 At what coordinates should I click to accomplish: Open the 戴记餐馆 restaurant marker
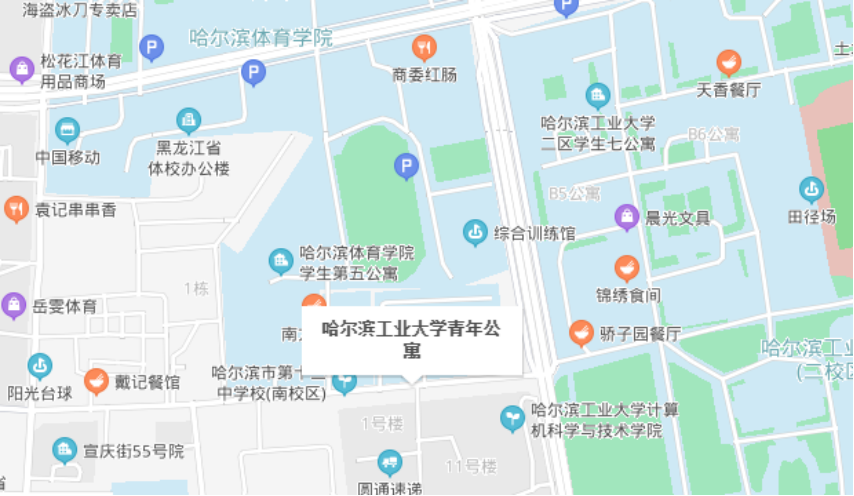click(x=96, y=381)
